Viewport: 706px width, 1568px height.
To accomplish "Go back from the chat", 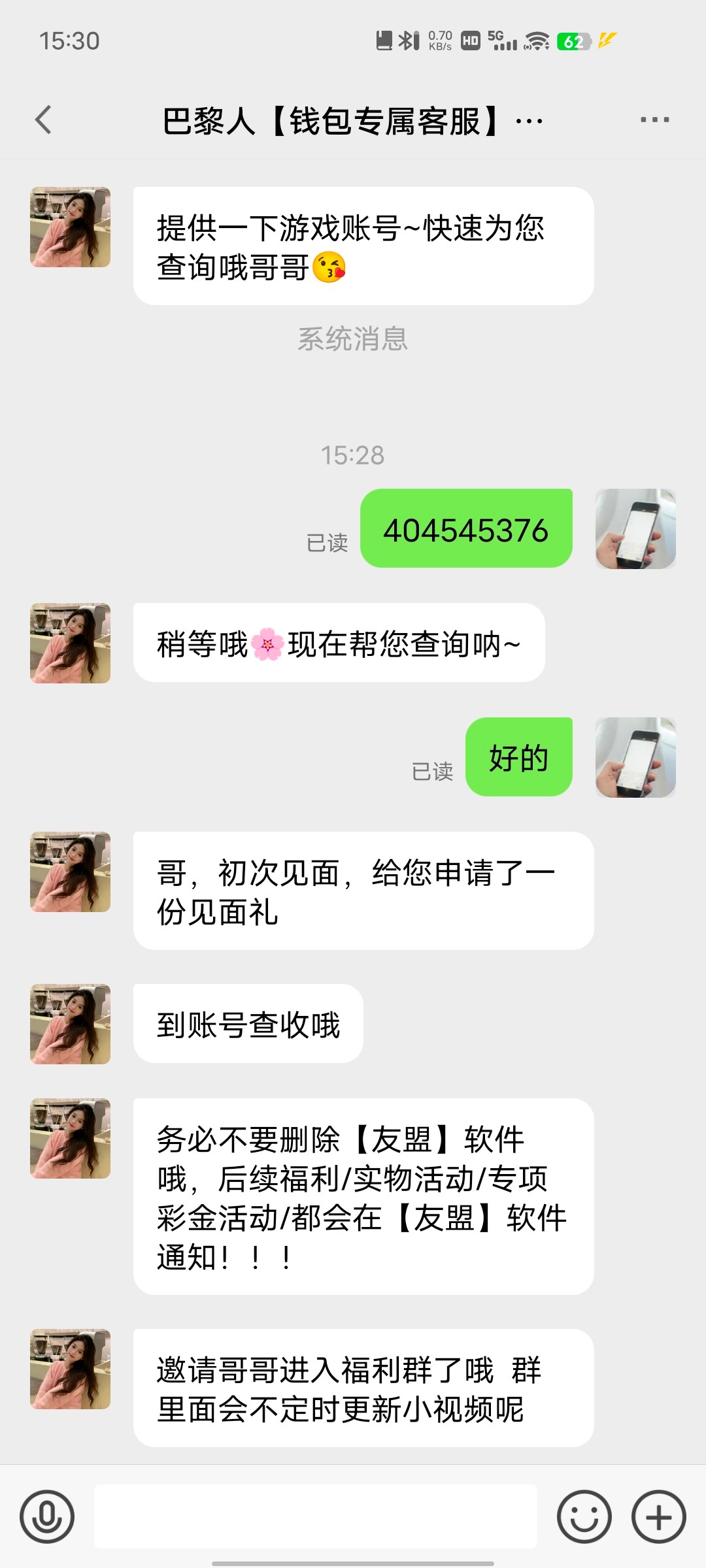I will tap(43, 120).
